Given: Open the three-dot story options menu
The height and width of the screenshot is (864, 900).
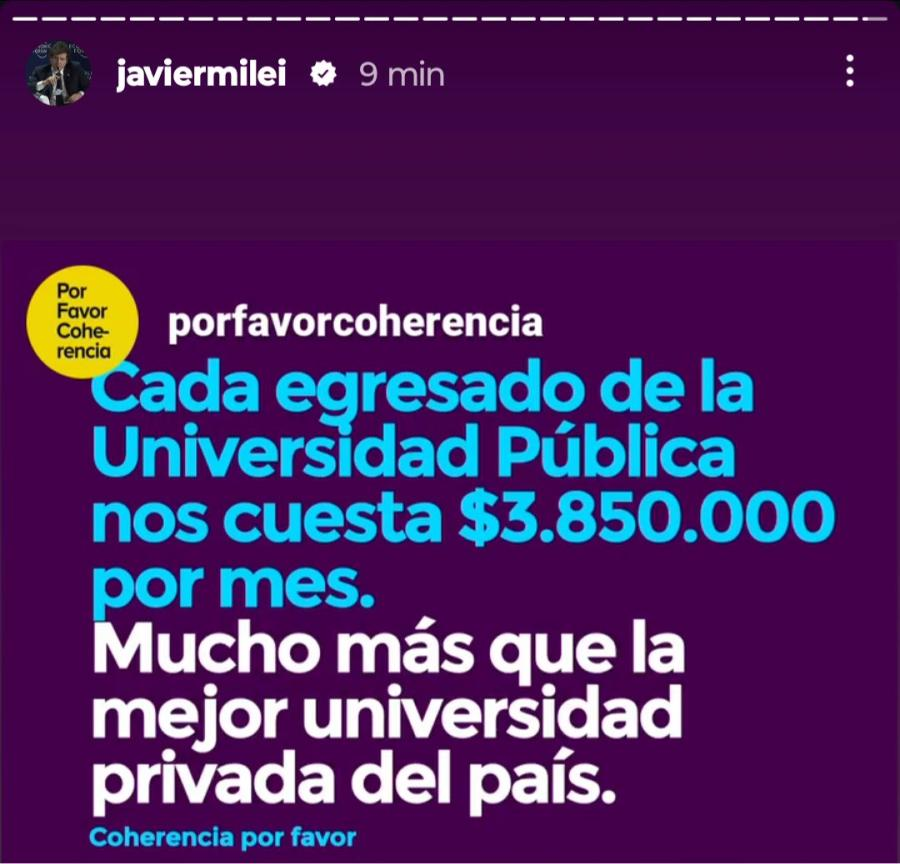Looking at the screenshot, I should click(849, 71).
